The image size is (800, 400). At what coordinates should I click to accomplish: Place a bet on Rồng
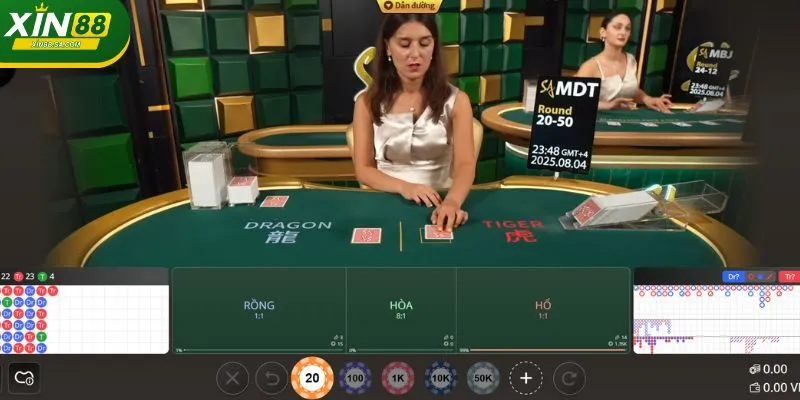(258, 310)
